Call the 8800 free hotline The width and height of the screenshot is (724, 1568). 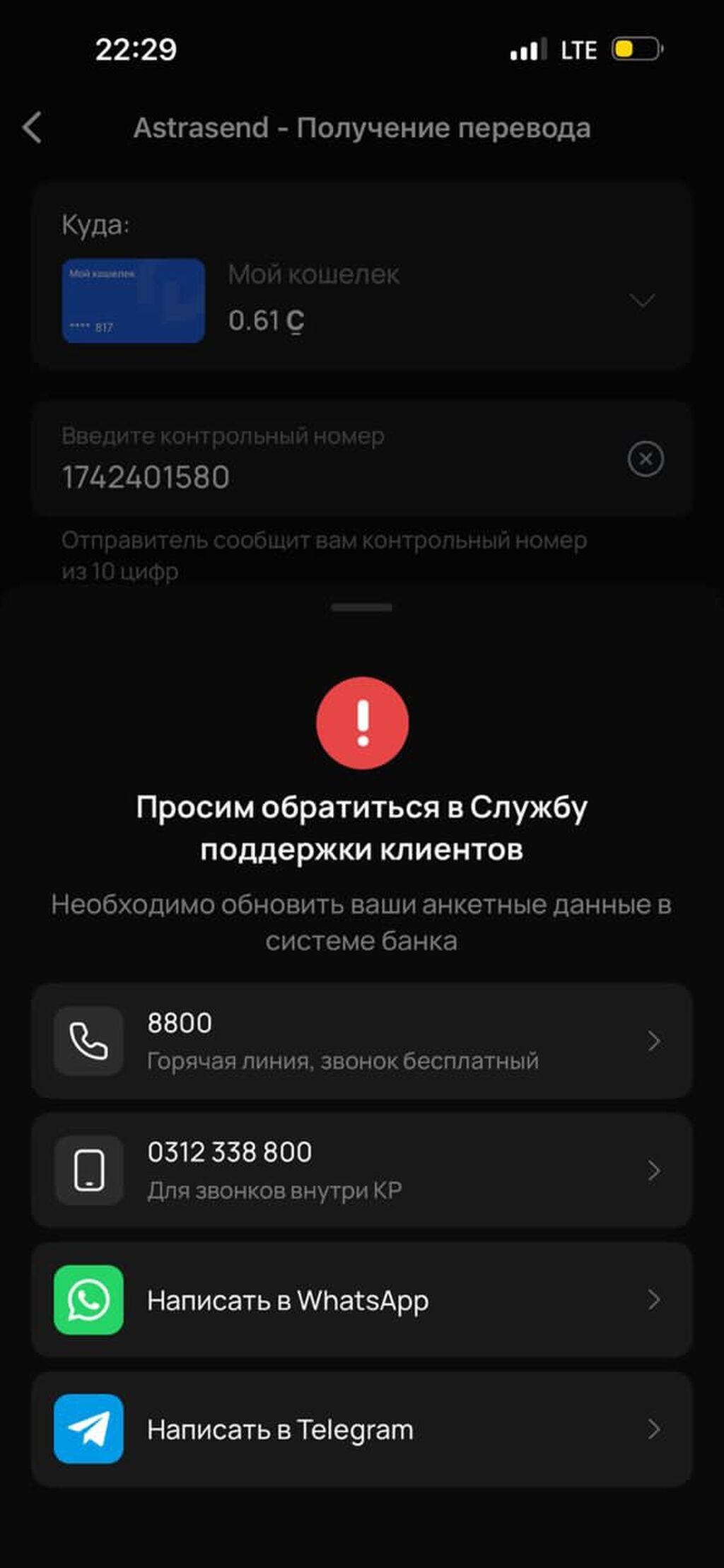tap(361, 1041)
